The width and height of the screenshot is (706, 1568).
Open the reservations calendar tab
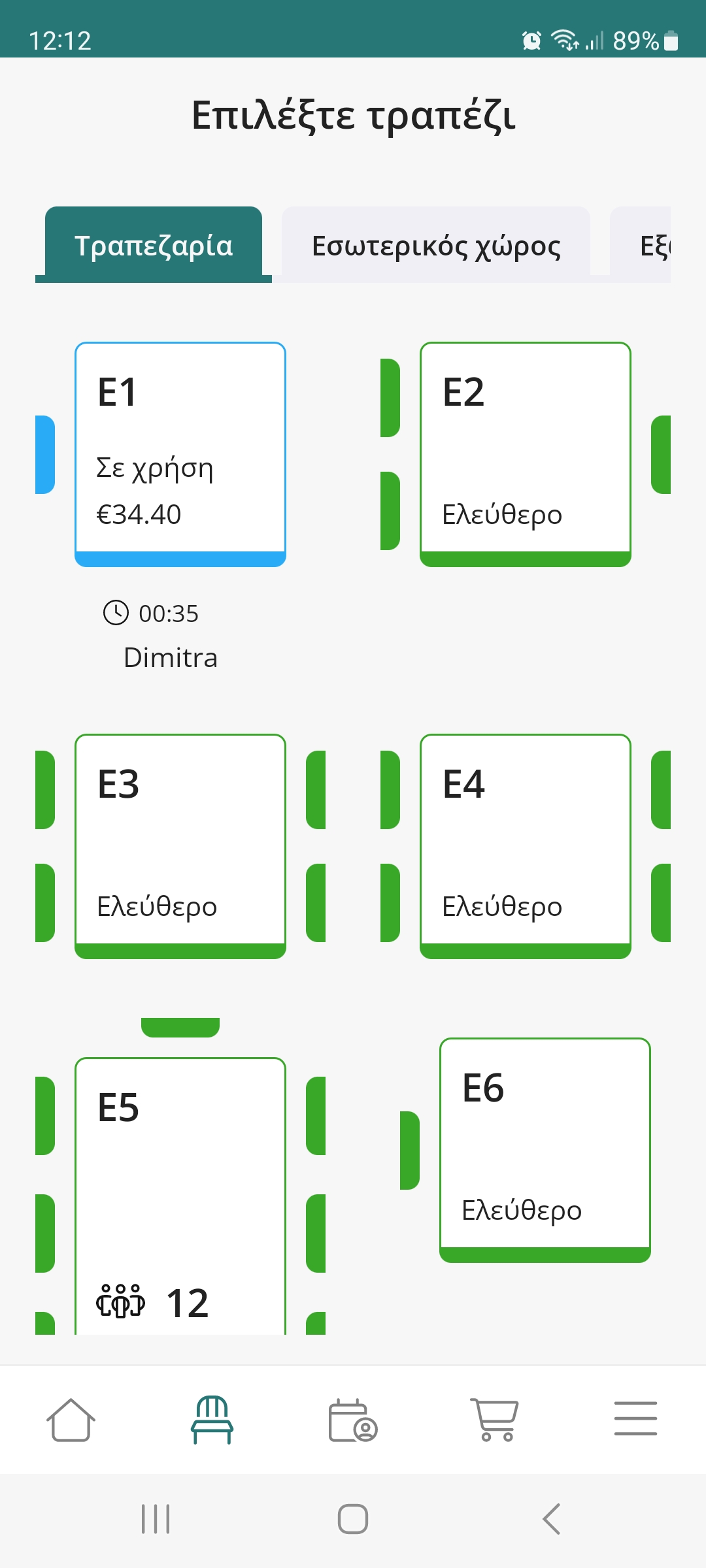point(353,1419)
